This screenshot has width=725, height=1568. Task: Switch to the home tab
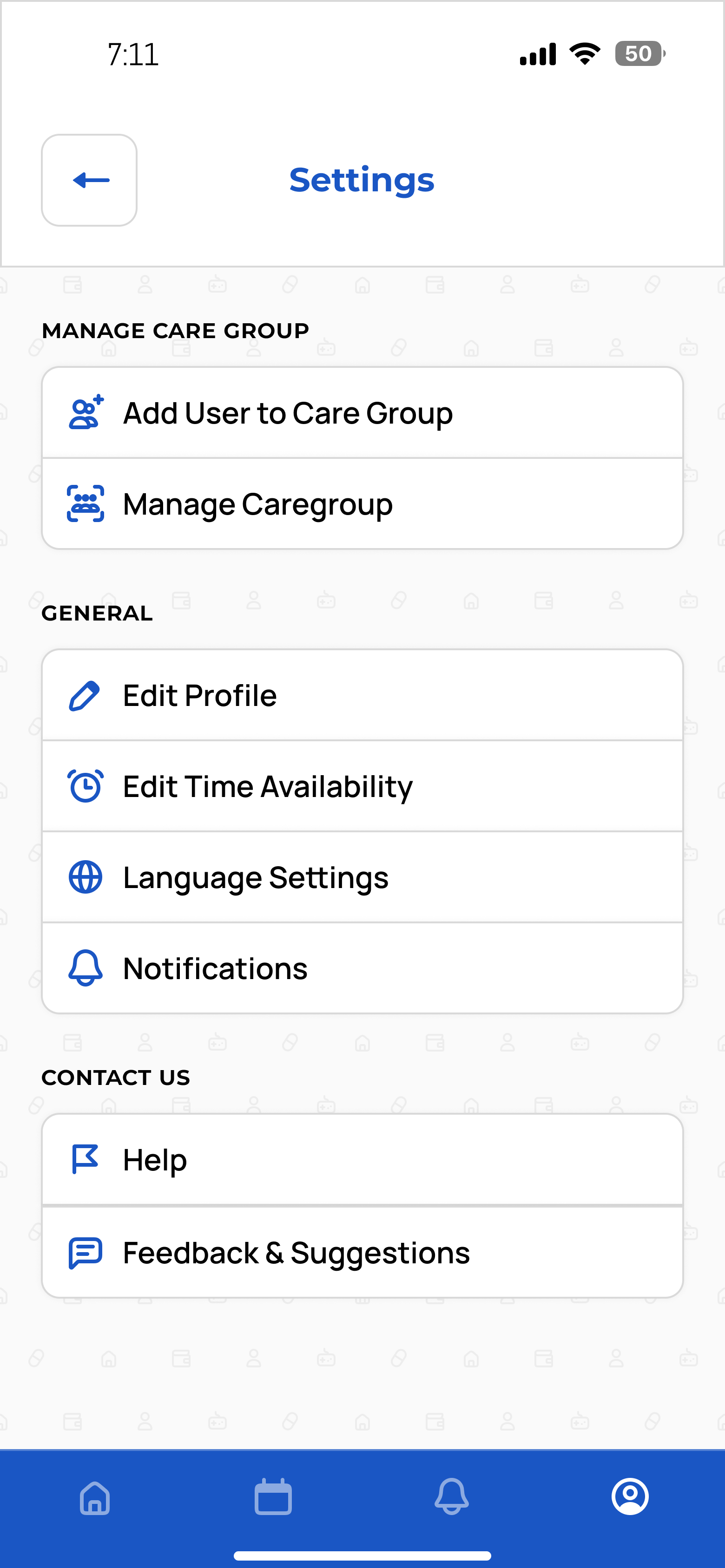(95, 1497)
